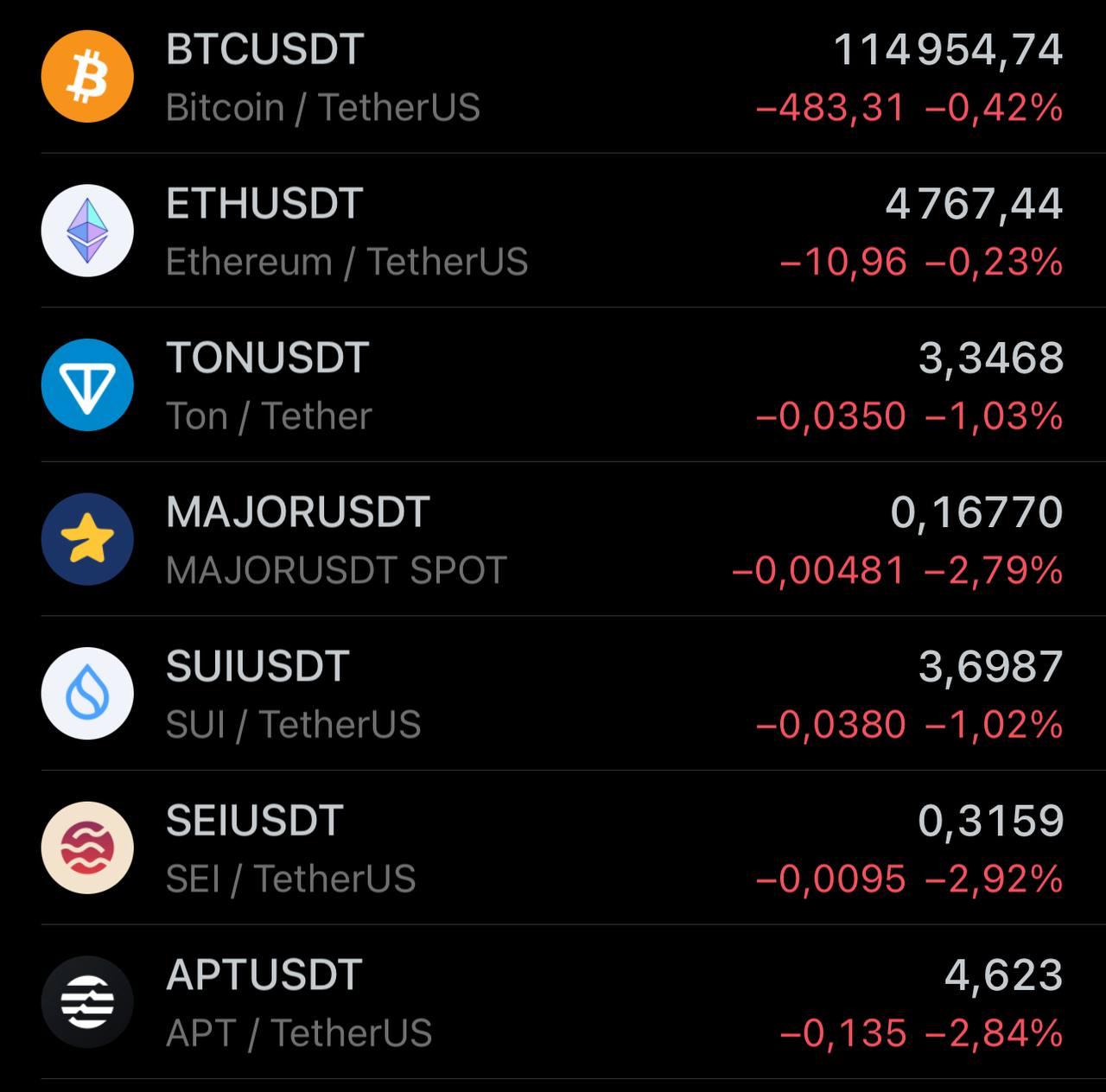Open MAJORUSDT SPOT symbol

click(553, 539)
